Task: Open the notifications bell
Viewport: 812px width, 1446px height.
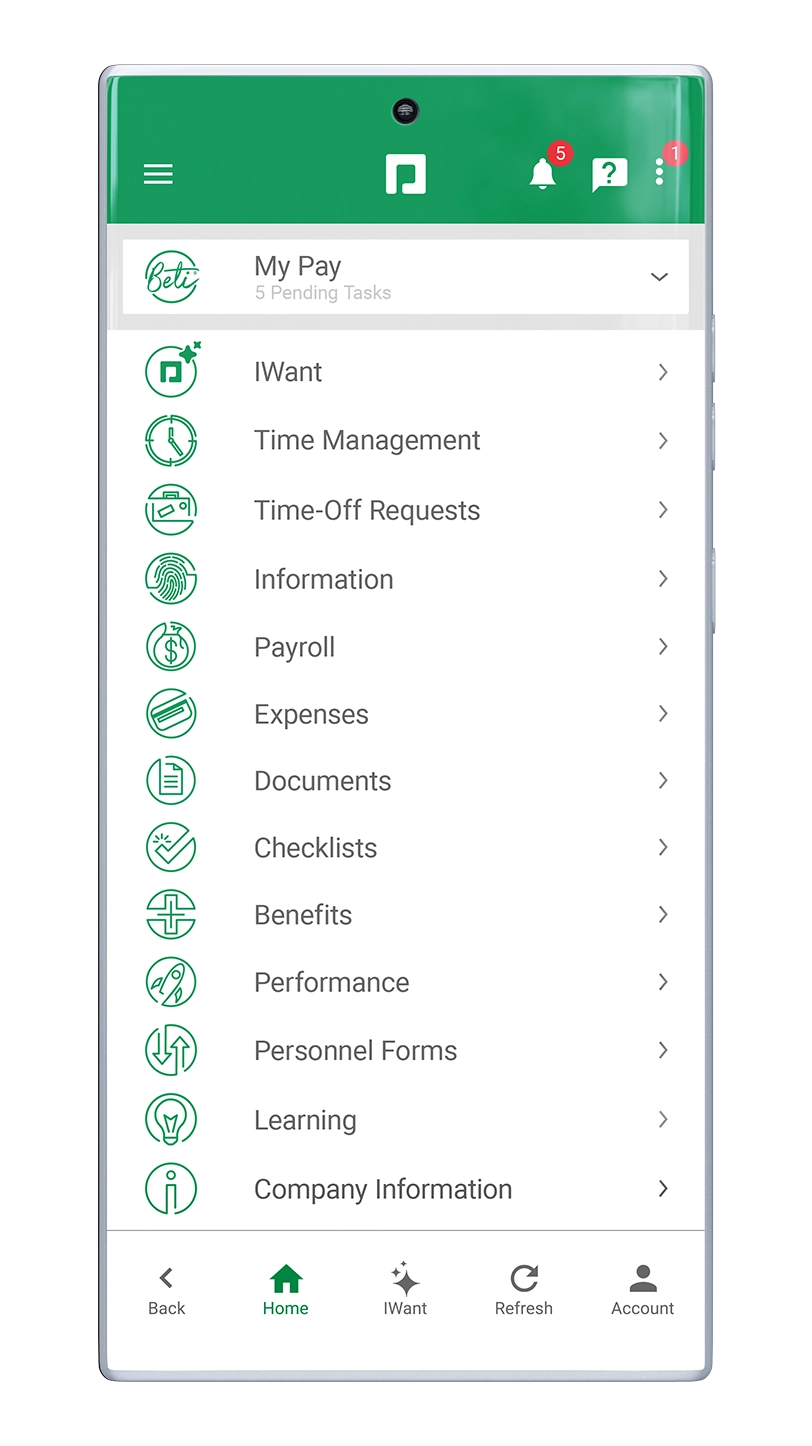Action: [x=543, y=174]
